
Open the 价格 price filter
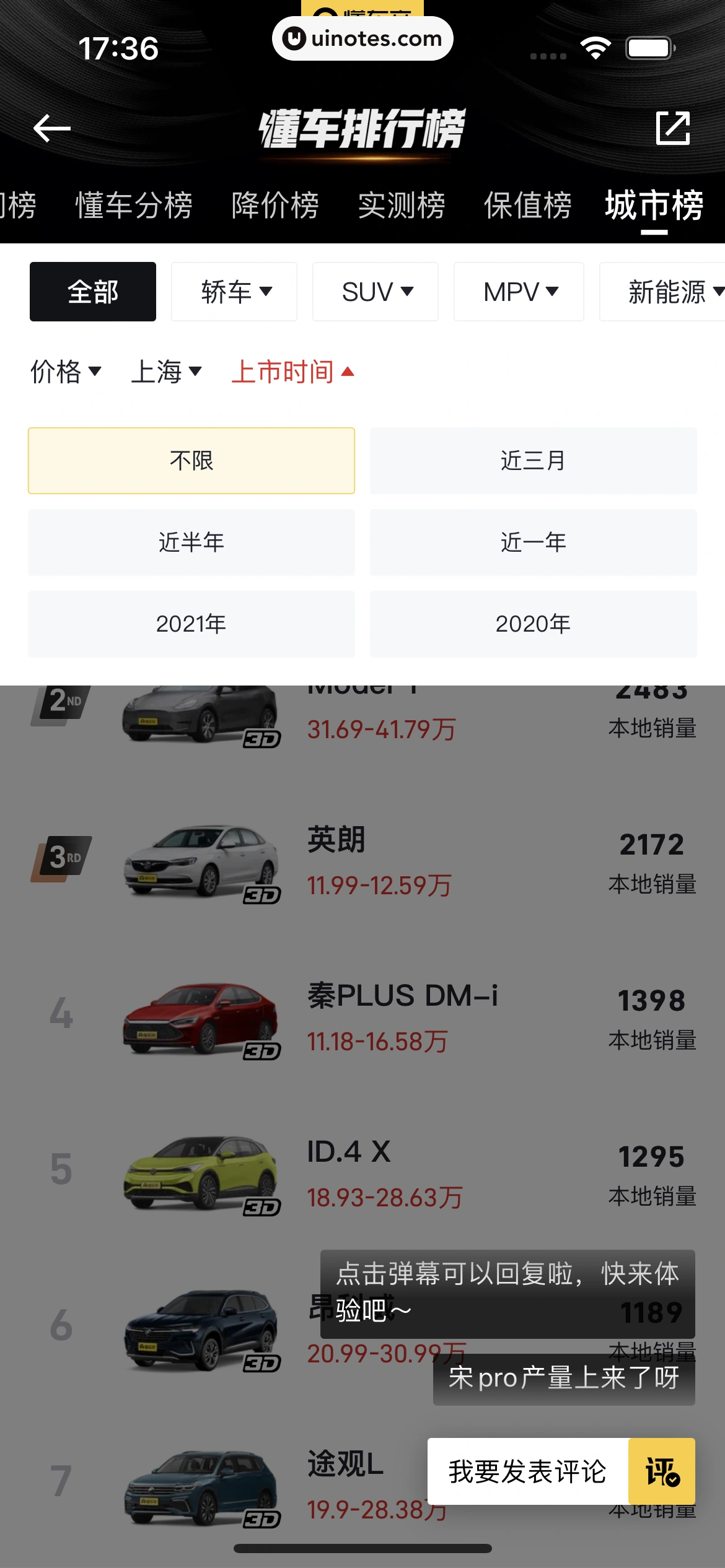[66, 372]
